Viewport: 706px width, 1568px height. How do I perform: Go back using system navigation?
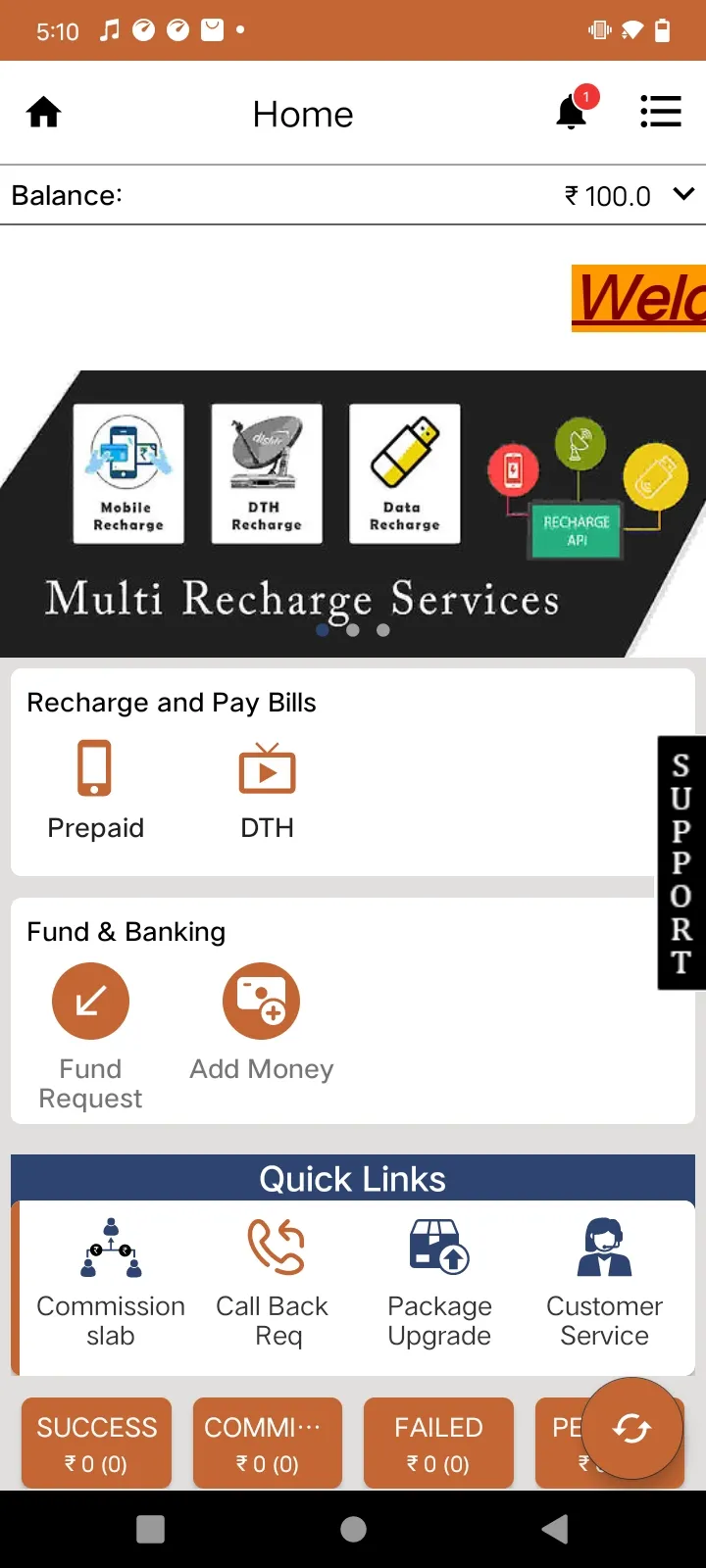[x=555, y=1529]
